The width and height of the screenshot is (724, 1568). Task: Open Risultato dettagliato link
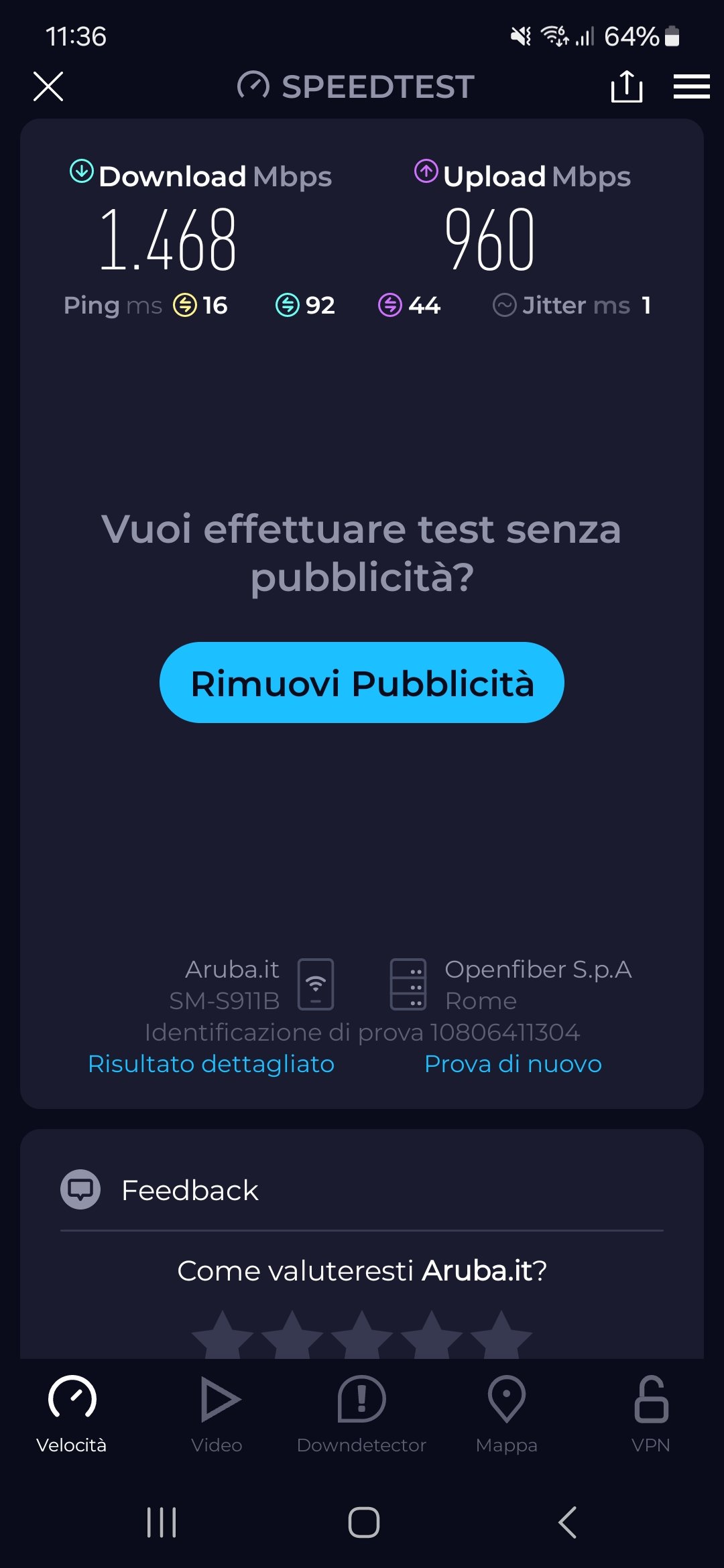[x=211, y=1064]
